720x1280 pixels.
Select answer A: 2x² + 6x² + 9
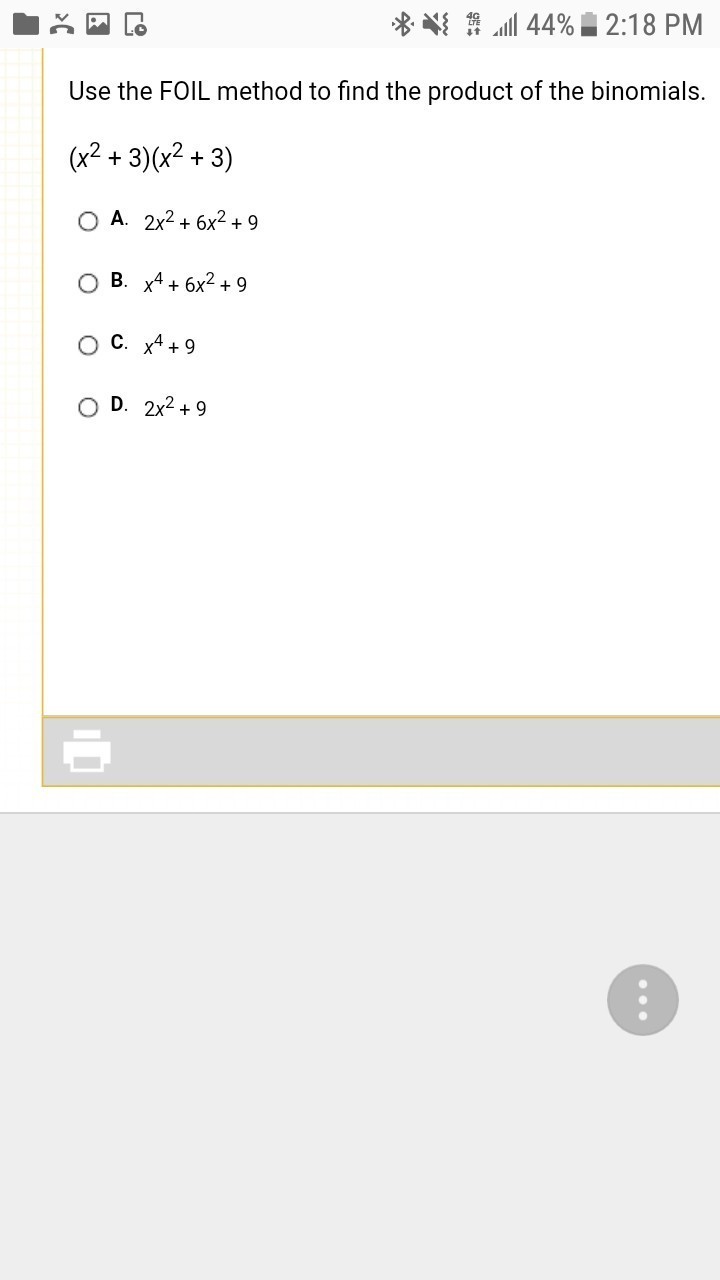89,221
